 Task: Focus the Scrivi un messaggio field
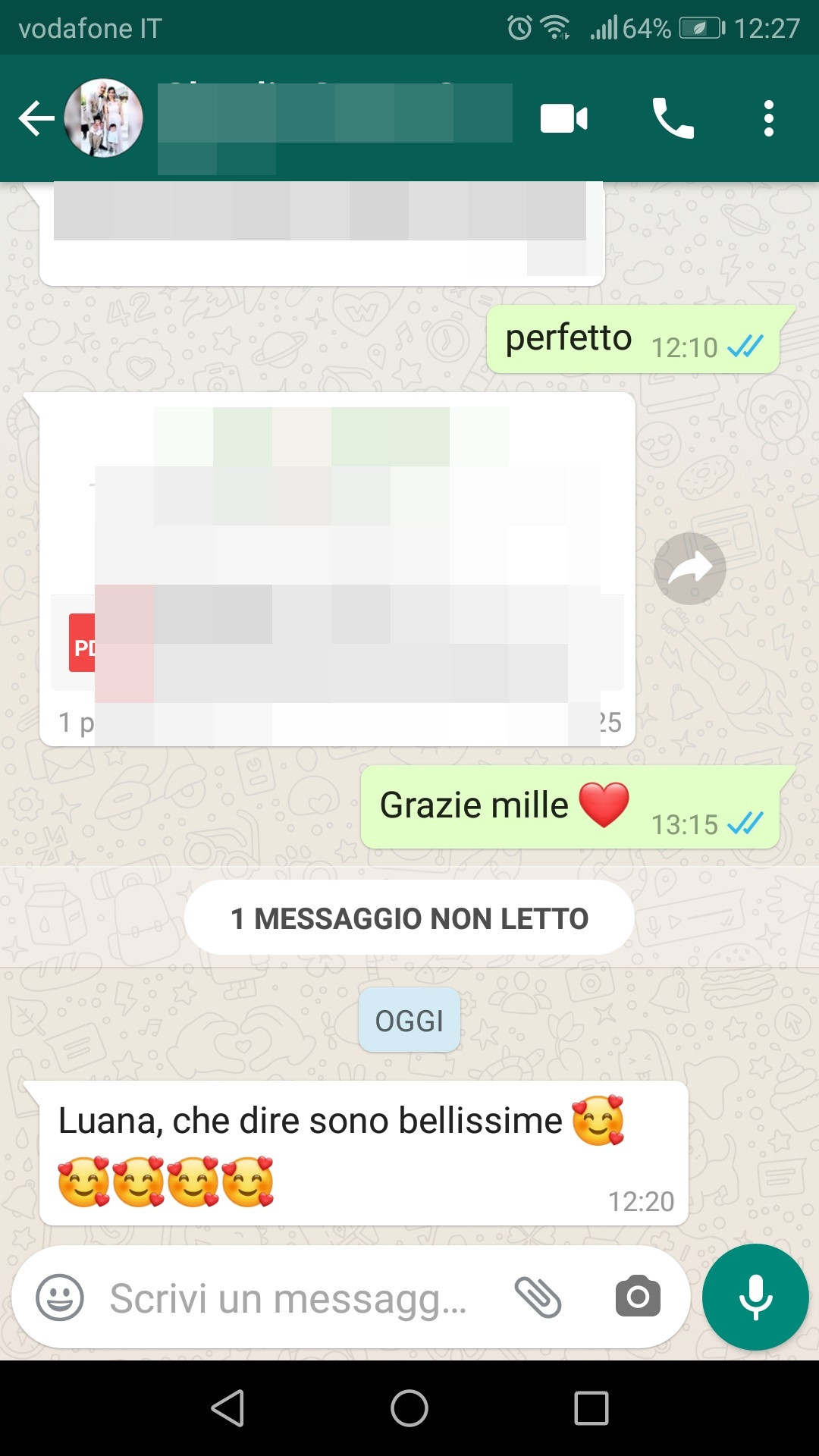(x=288, y=1298)
